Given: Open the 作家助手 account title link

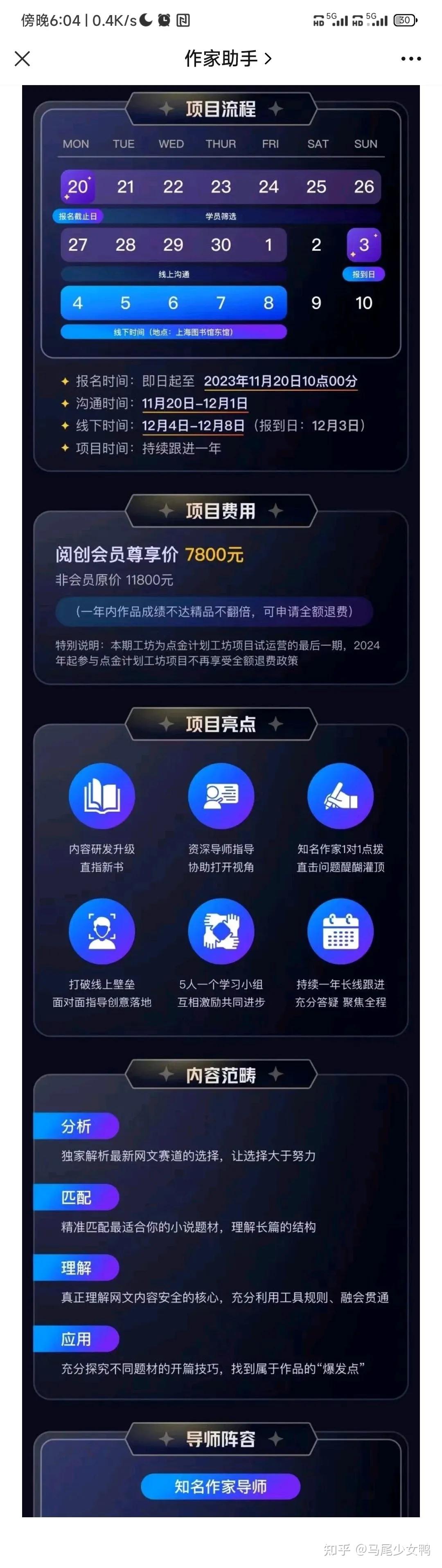Looking at the screenshot, I should click(227, 58).
